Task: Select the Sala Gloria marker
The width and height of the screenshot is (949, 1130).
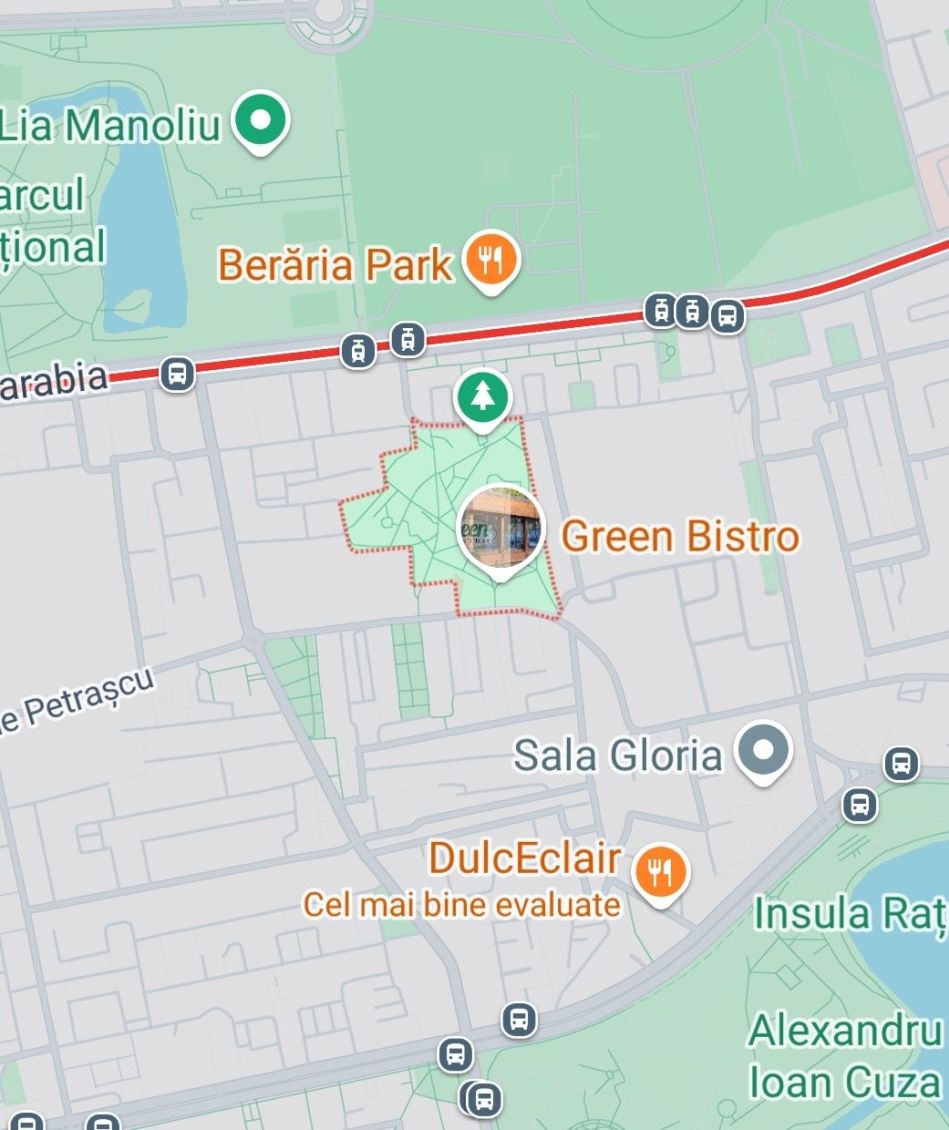Action: 764,751
